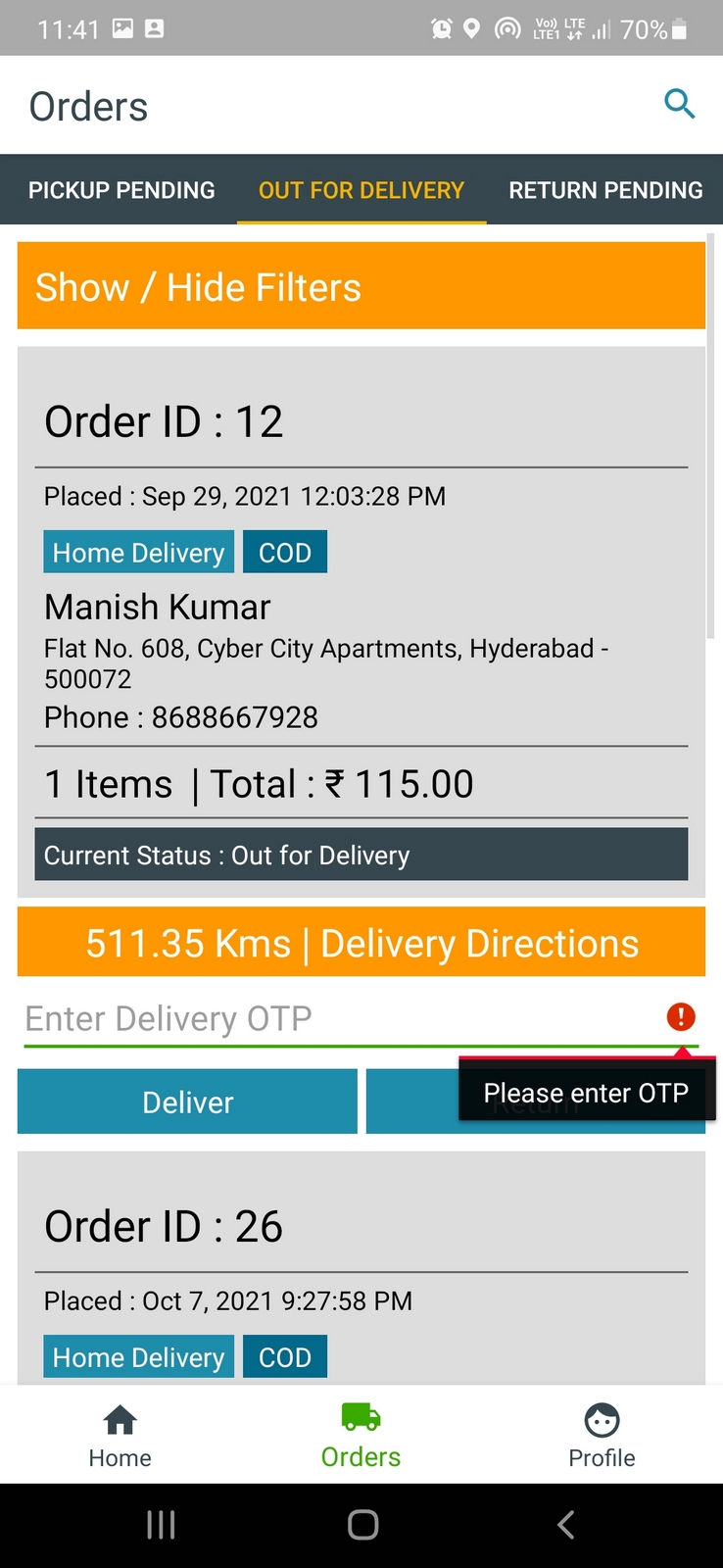723x1568 pixels.
Task: Toggle the Show / Hide Filters bar
Action: coord(361,286)
